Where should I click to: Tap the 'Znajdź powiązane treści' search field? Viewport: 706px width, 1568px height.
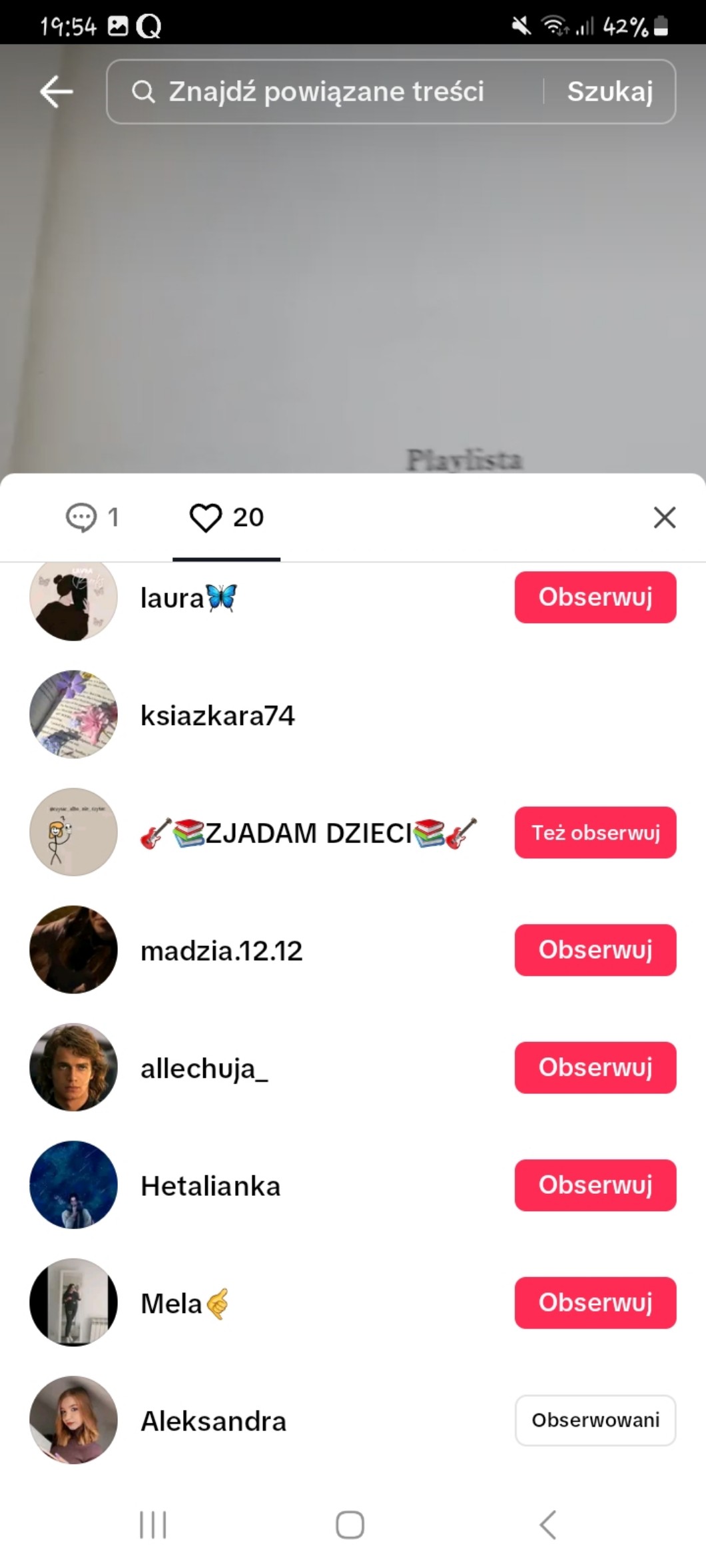[326, 91]
